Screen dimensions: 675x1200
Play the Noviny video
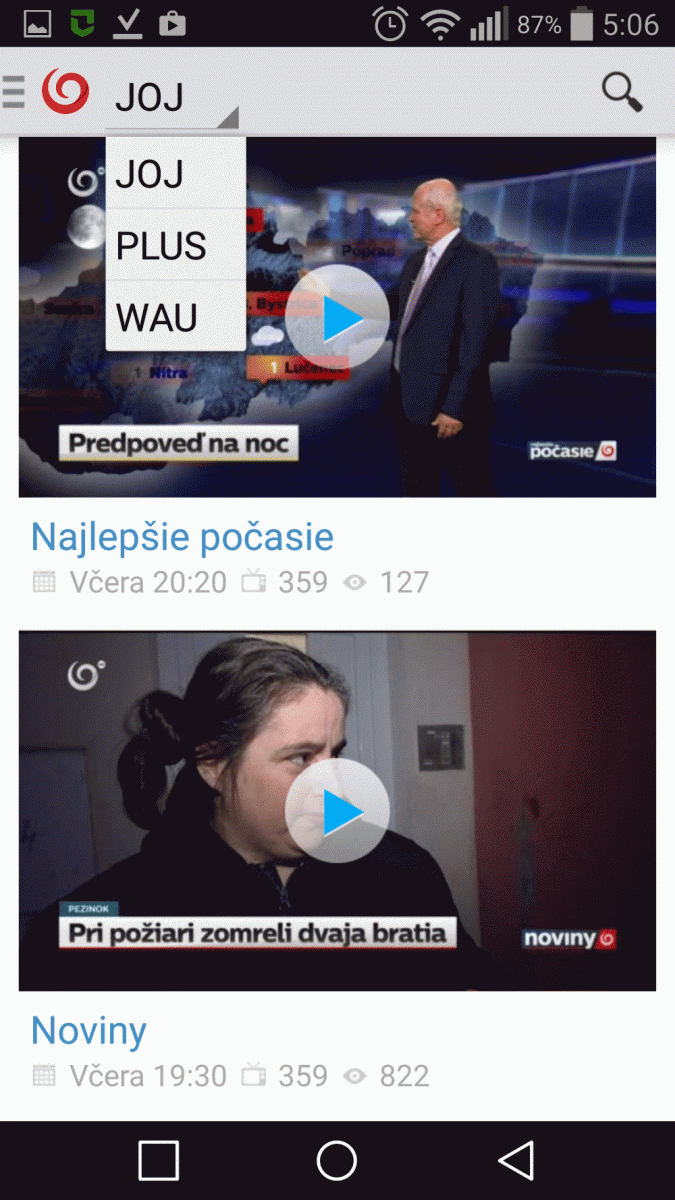click(x=337, y=811)
